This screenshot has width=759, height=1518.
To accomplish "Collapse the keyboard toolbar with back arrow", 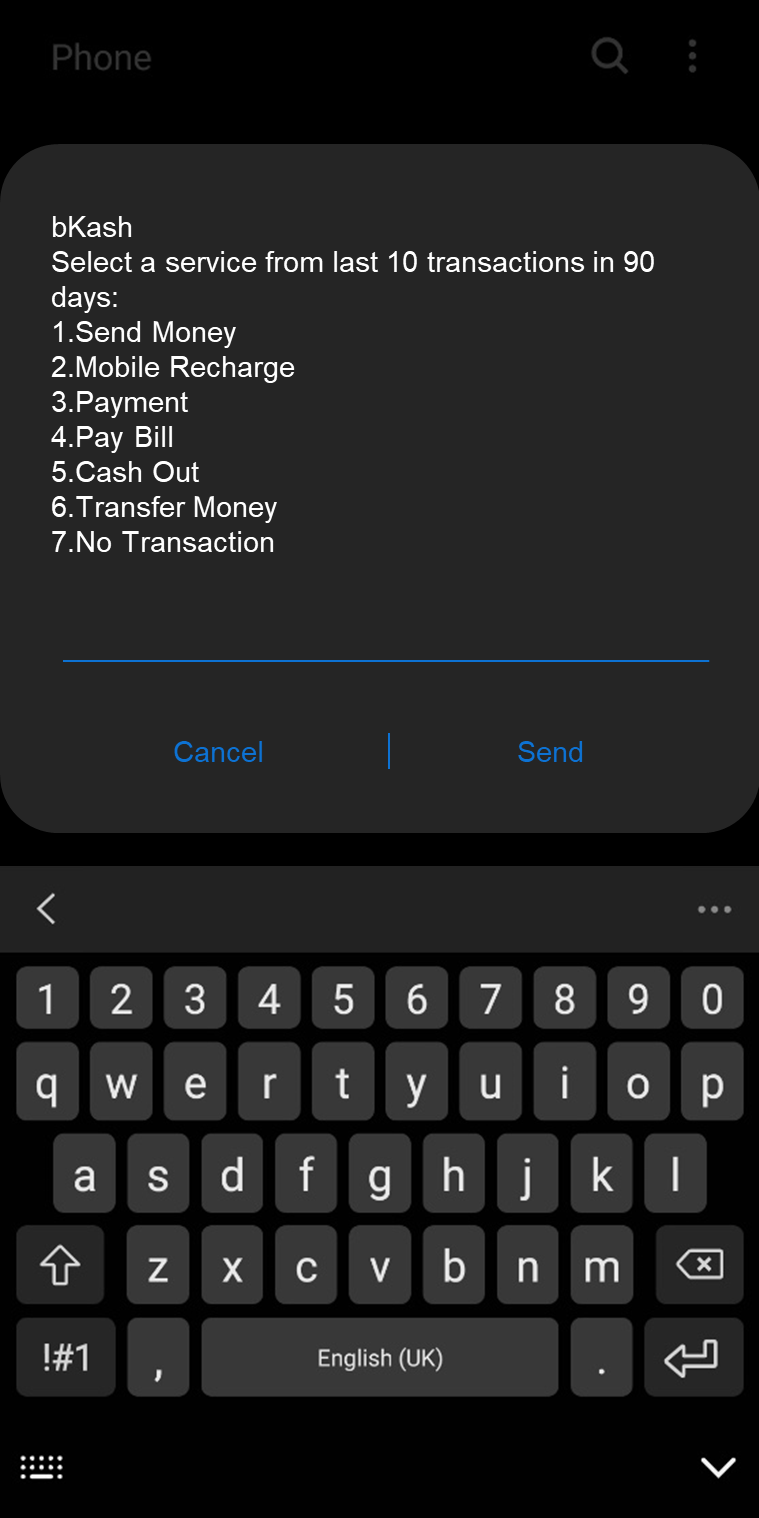I will click(46, 909).
